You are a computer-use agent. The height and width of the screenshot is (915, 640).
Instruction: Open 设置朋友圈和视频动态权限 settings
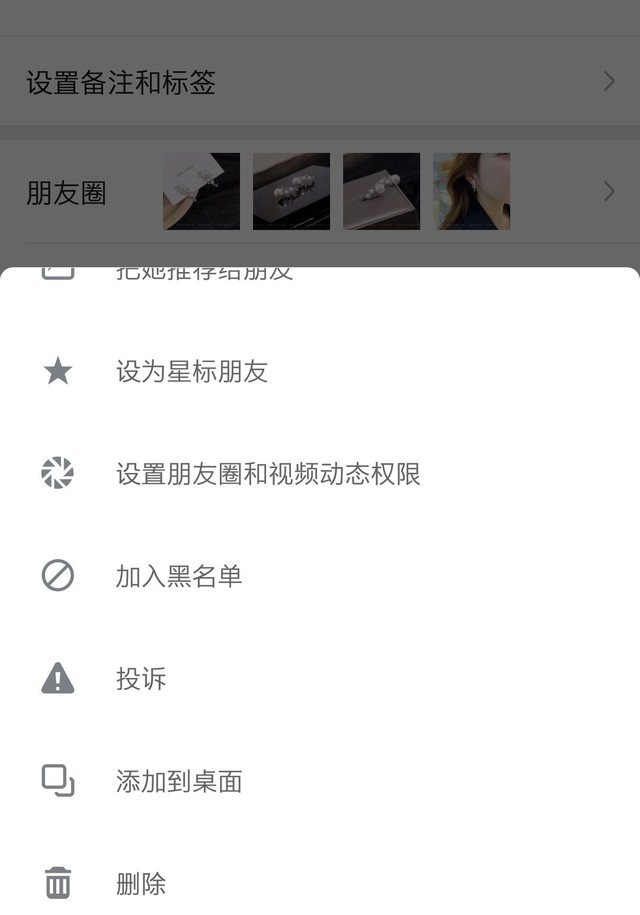pos(268,474)
